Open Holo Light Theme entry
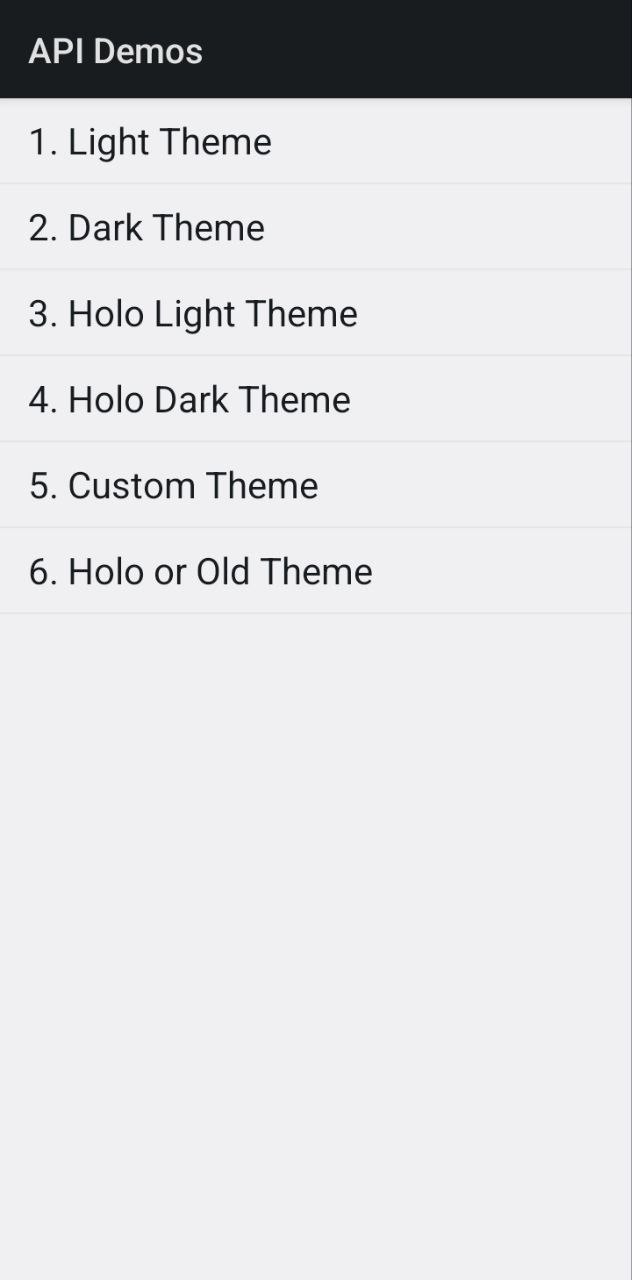Viewport: 632px width, 1280px height. 193,314
